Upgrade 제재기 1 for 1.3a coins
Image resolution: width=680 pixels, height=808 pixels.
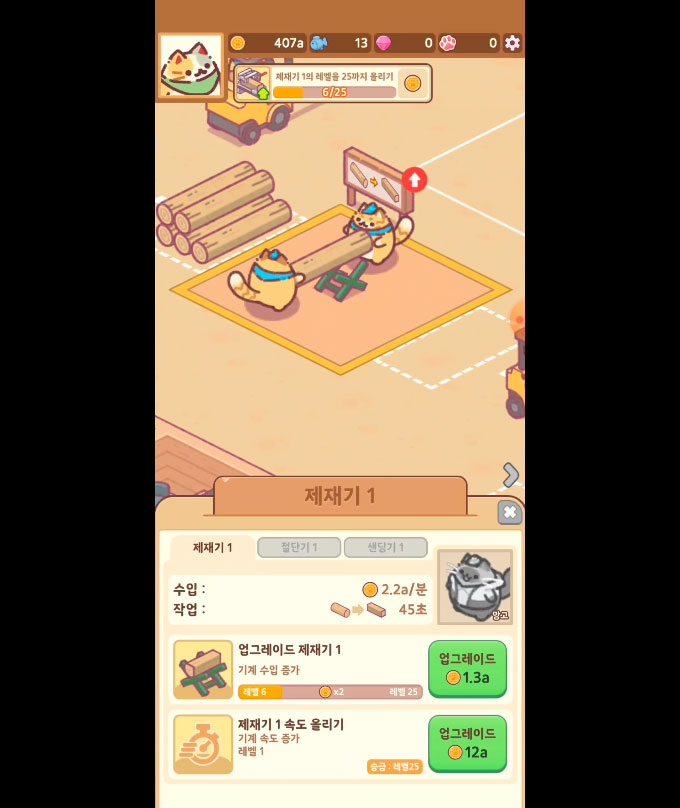(467, 669)
